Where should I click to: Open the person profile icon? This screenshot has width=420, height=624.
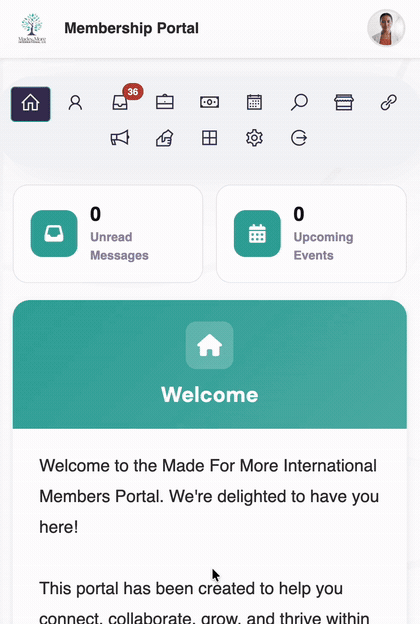(x=75, y=103)
